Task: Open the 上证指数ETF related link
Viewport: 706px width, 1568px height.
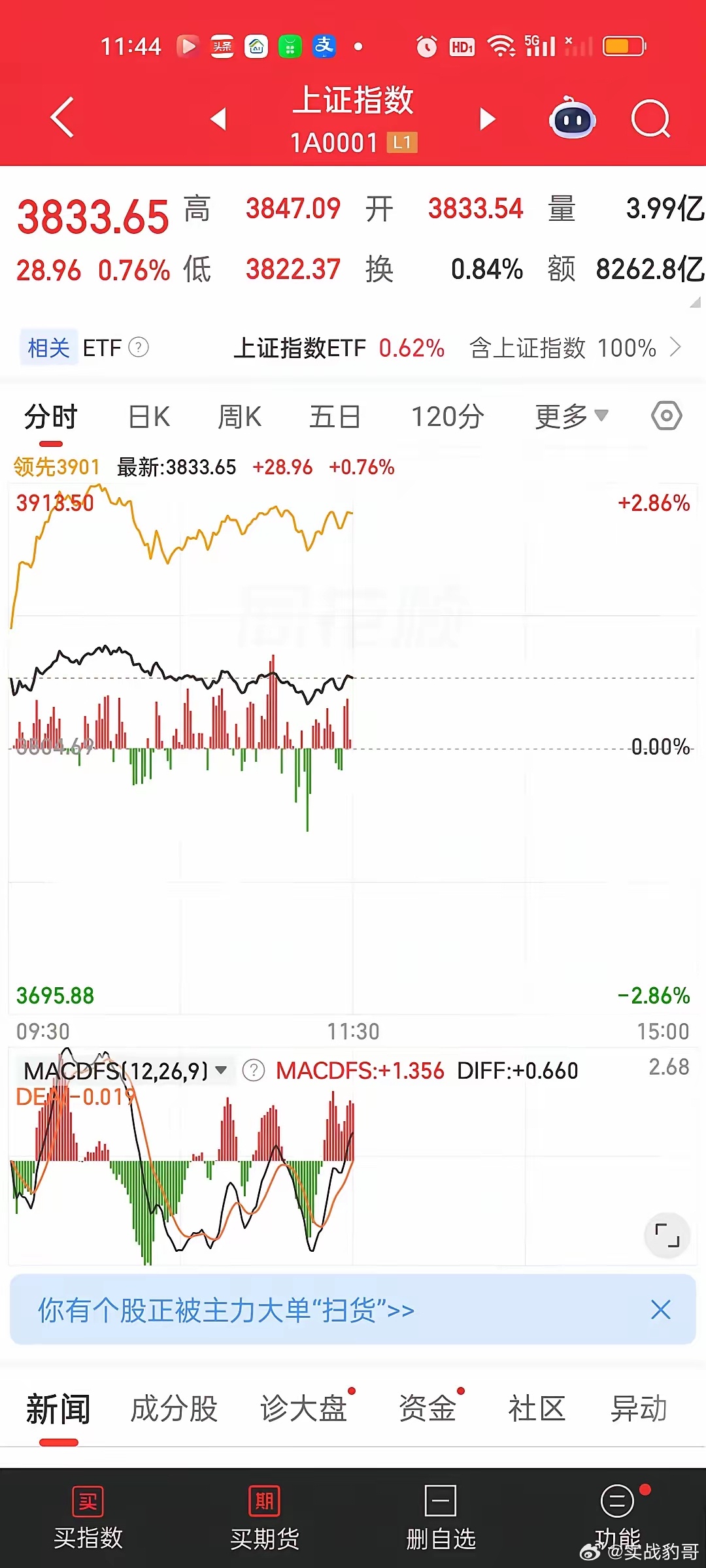Action: click(x=339, y=348)
